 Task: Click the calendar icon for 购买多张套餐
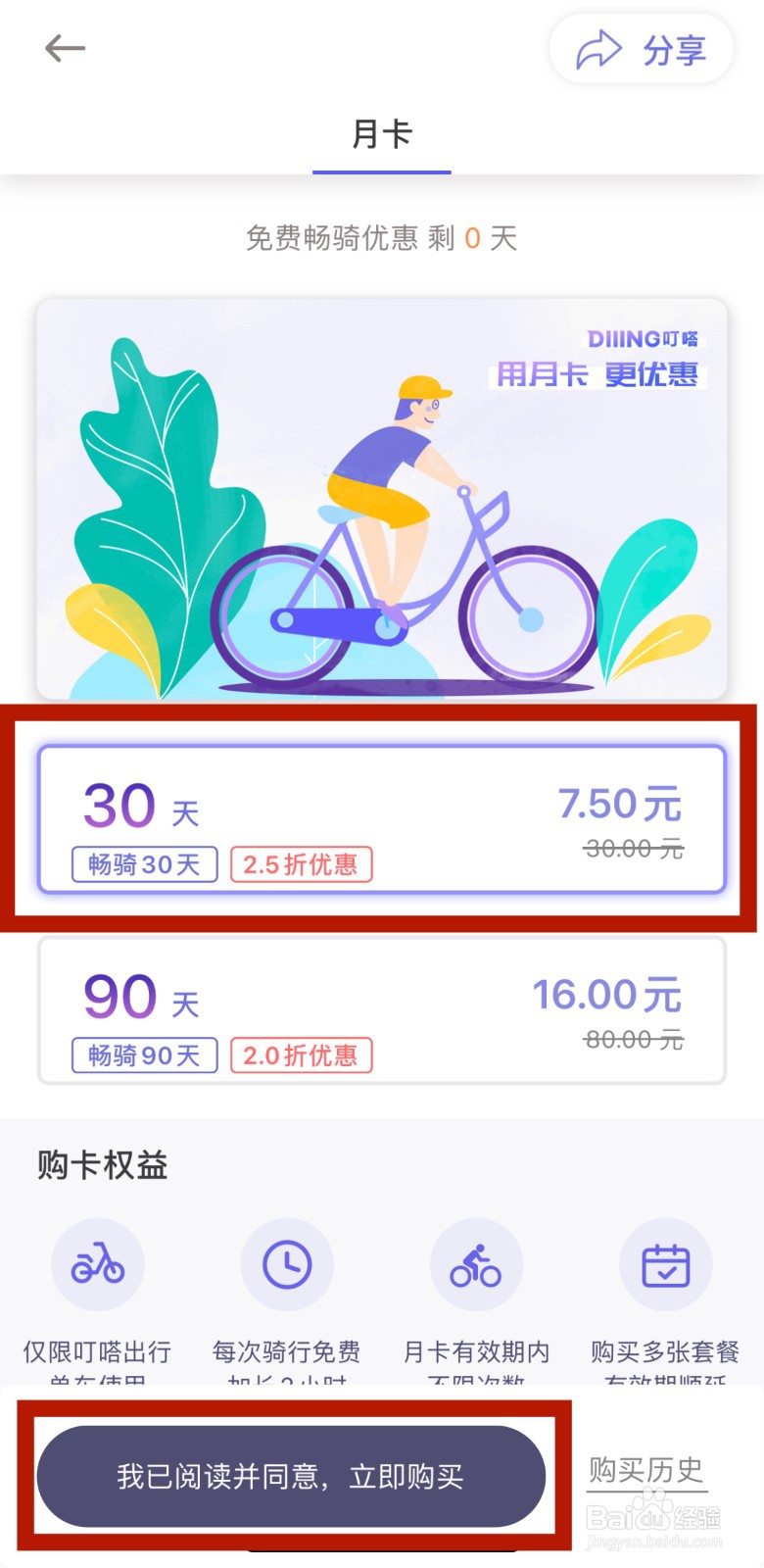pos(666,1264)
